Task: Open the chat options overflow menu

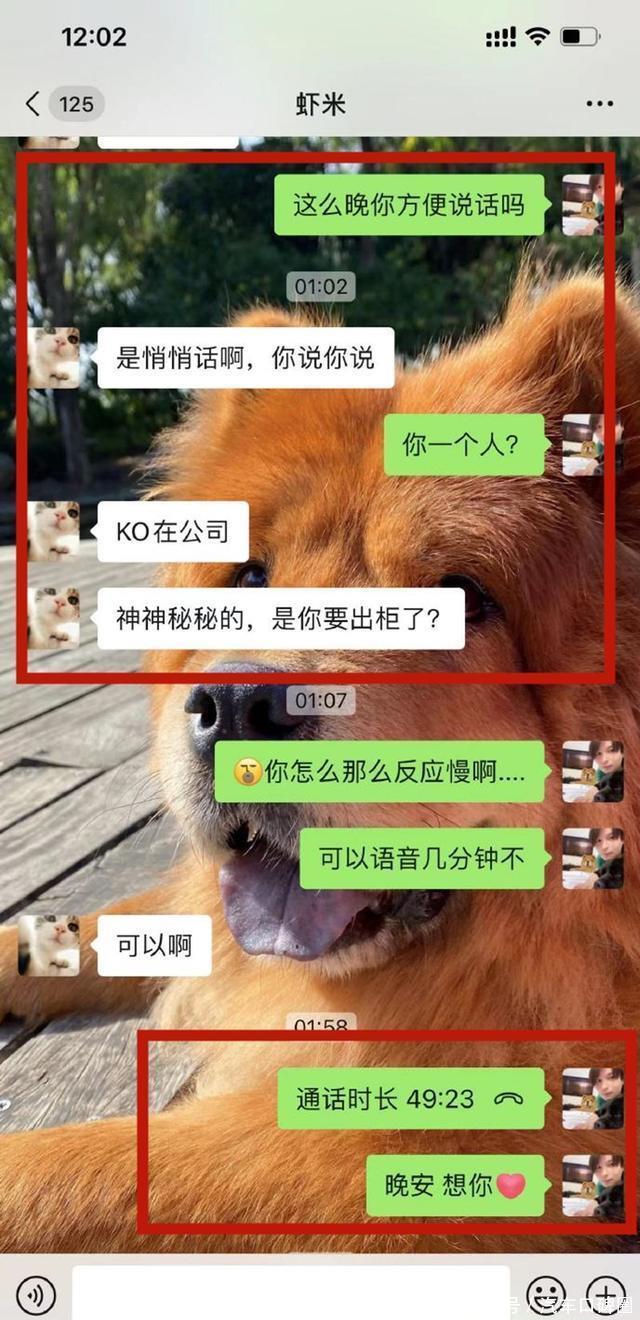Action: [x=599, y=104]
